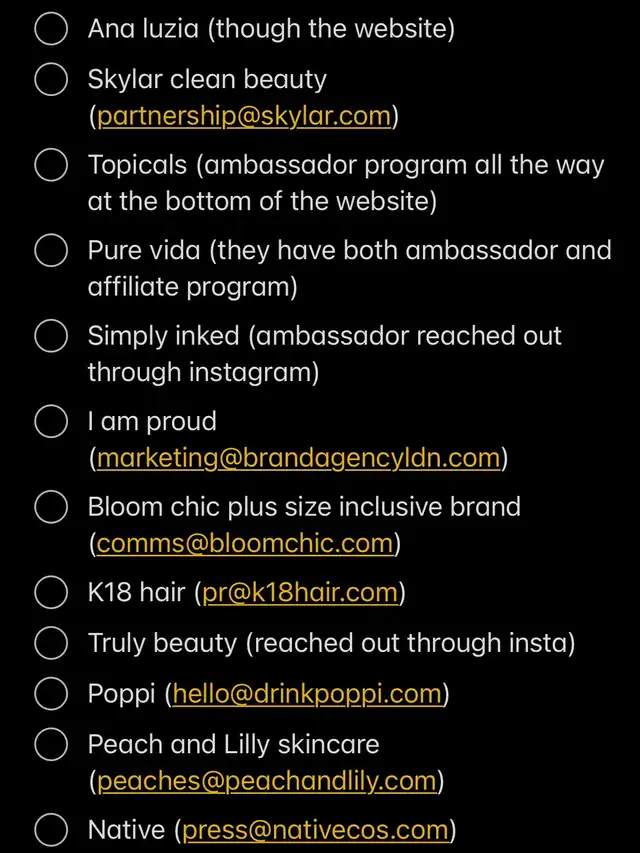Open the peaches@peachandlily.com link

tap(266, 781)
